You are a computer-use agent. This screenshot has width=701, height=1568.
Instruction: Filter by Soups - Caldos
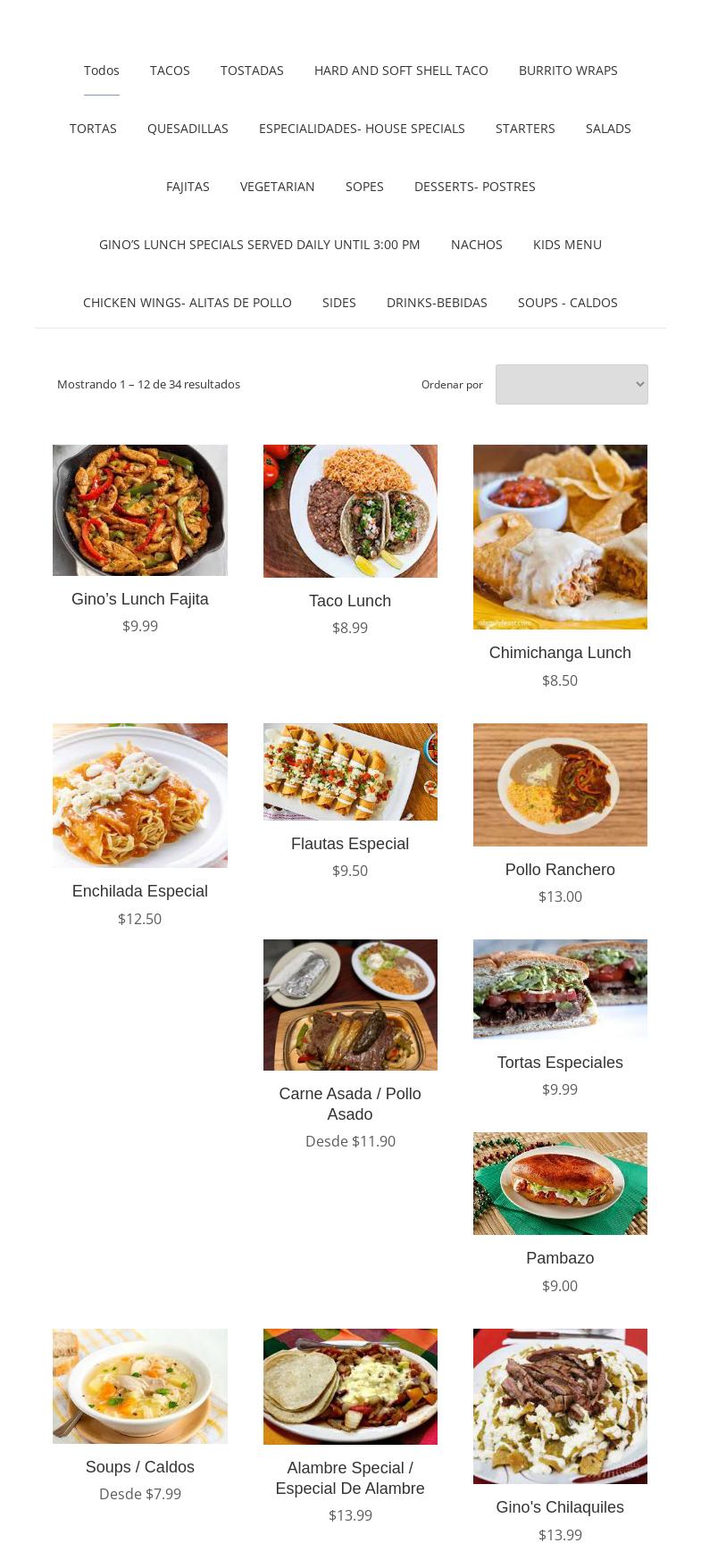tap(567, 303)
